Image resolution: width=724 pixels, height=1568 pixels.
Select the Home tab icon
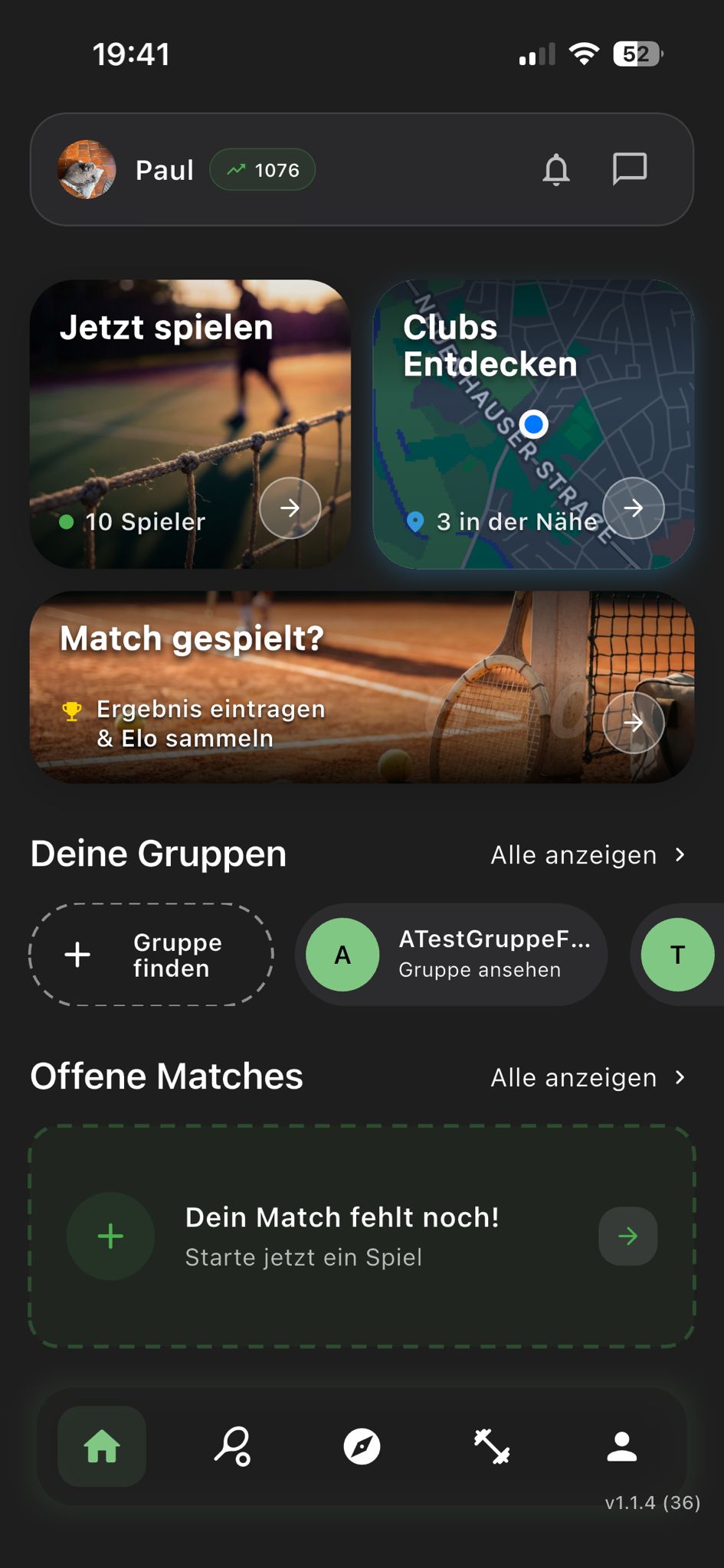coord(100,1445)
